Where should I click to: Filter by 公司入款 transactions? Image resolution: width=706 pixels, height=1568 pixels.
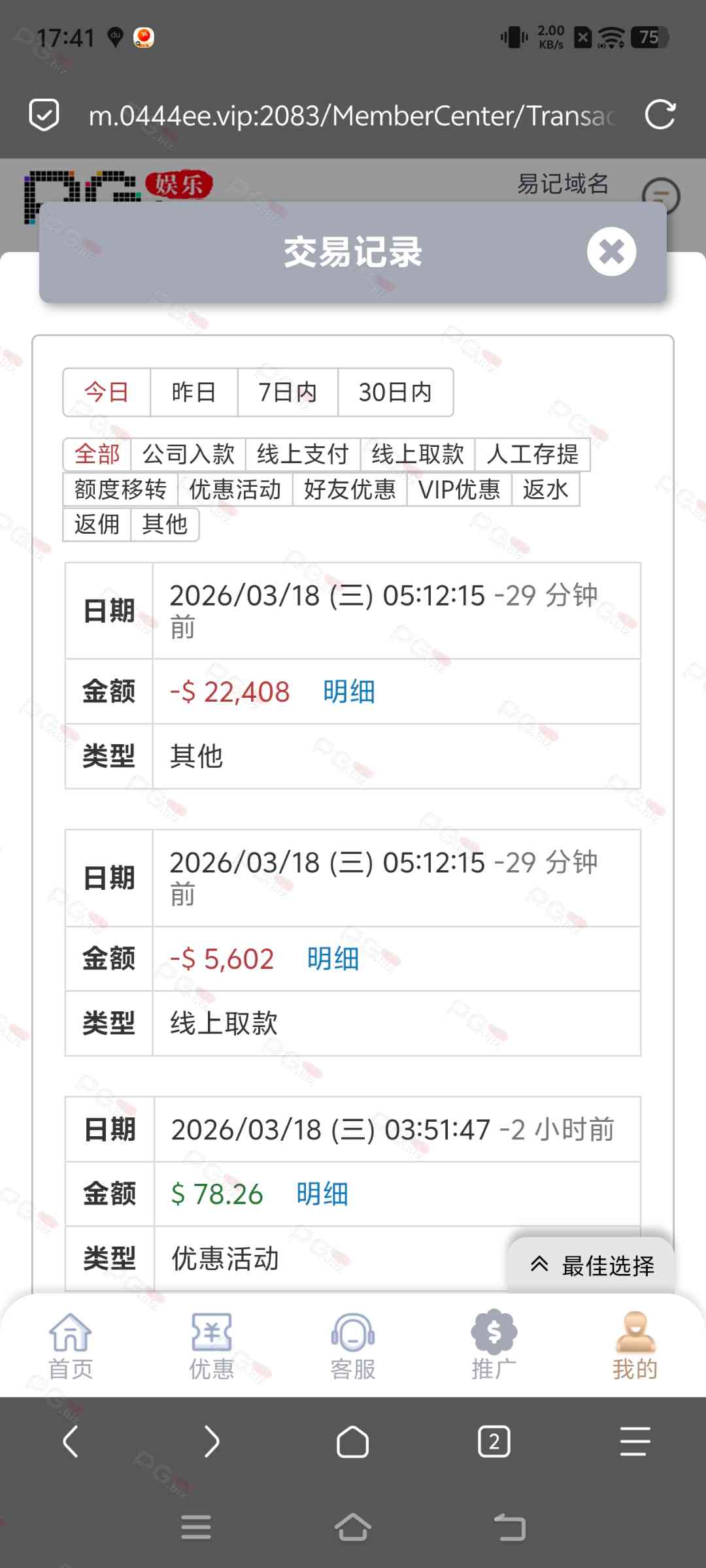pyautogui.click(x=188, y=454)
